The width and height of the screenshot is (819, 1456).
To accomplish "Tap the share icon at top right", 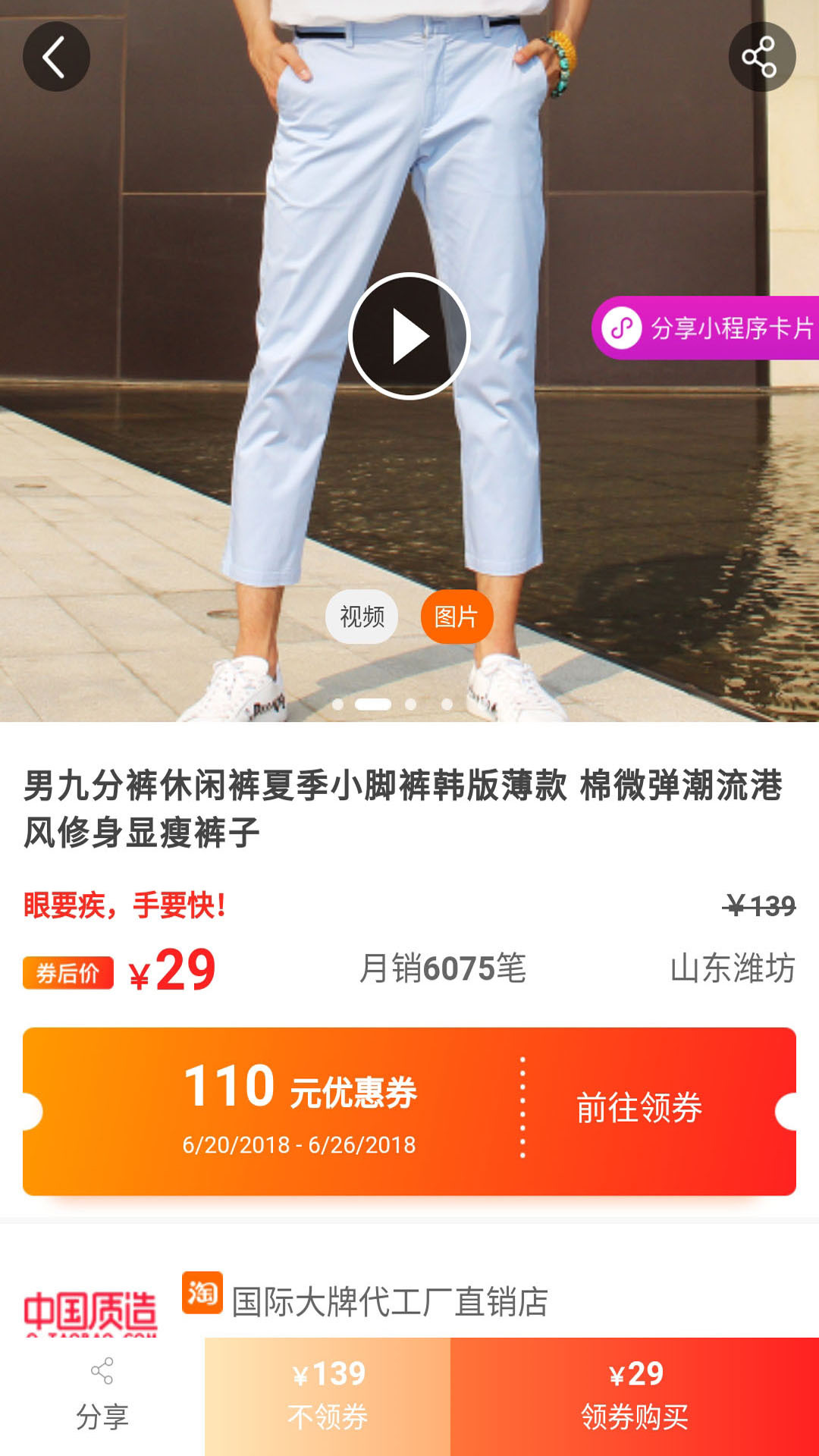I will coord(761,57).
